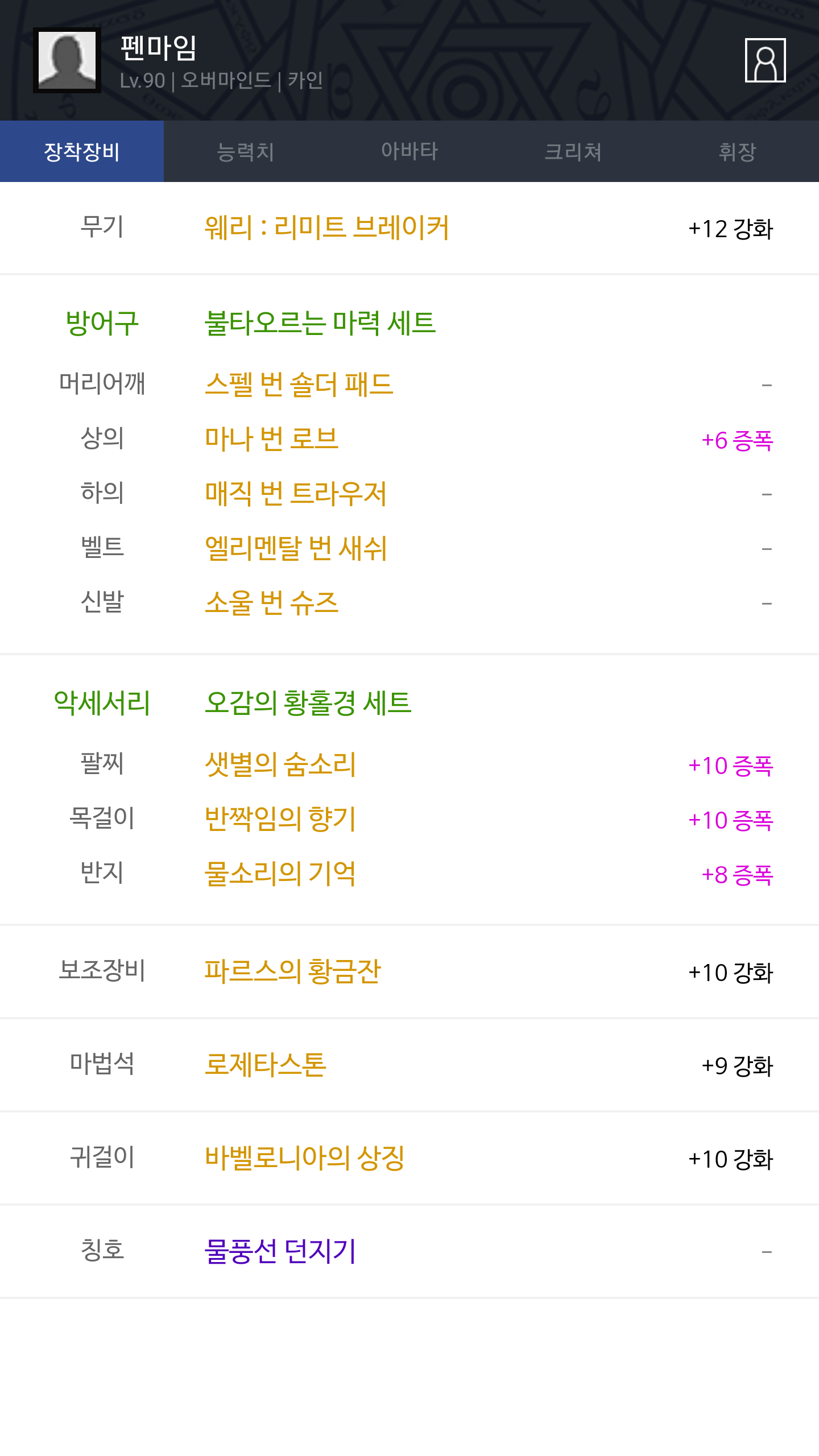Open weapon 웨리 : 리미트 브레이커
819x1456 pixels.
click(x=327, y=227)
